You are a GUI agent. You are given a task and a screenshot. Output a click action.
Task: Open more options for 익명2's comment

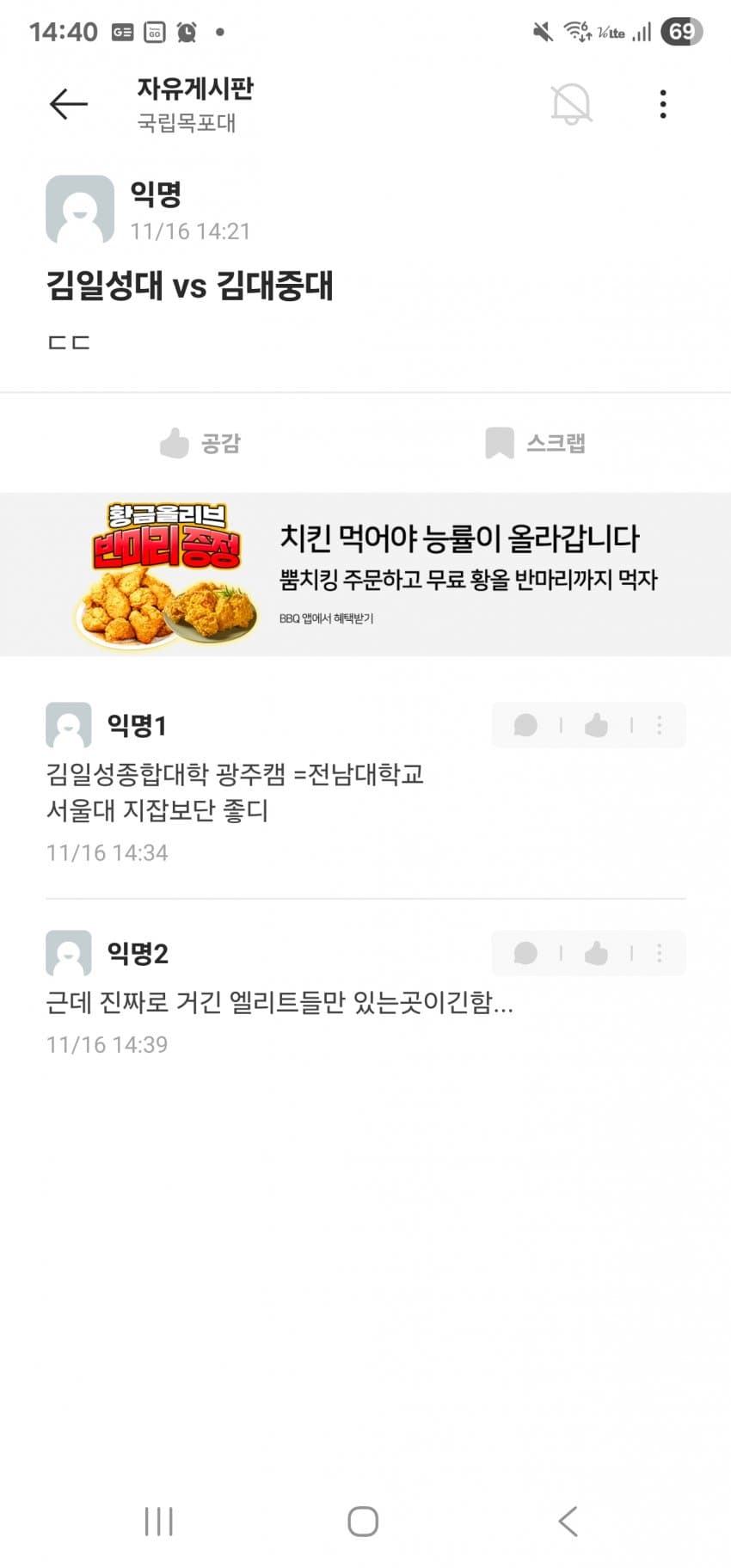tap(660, 953)
